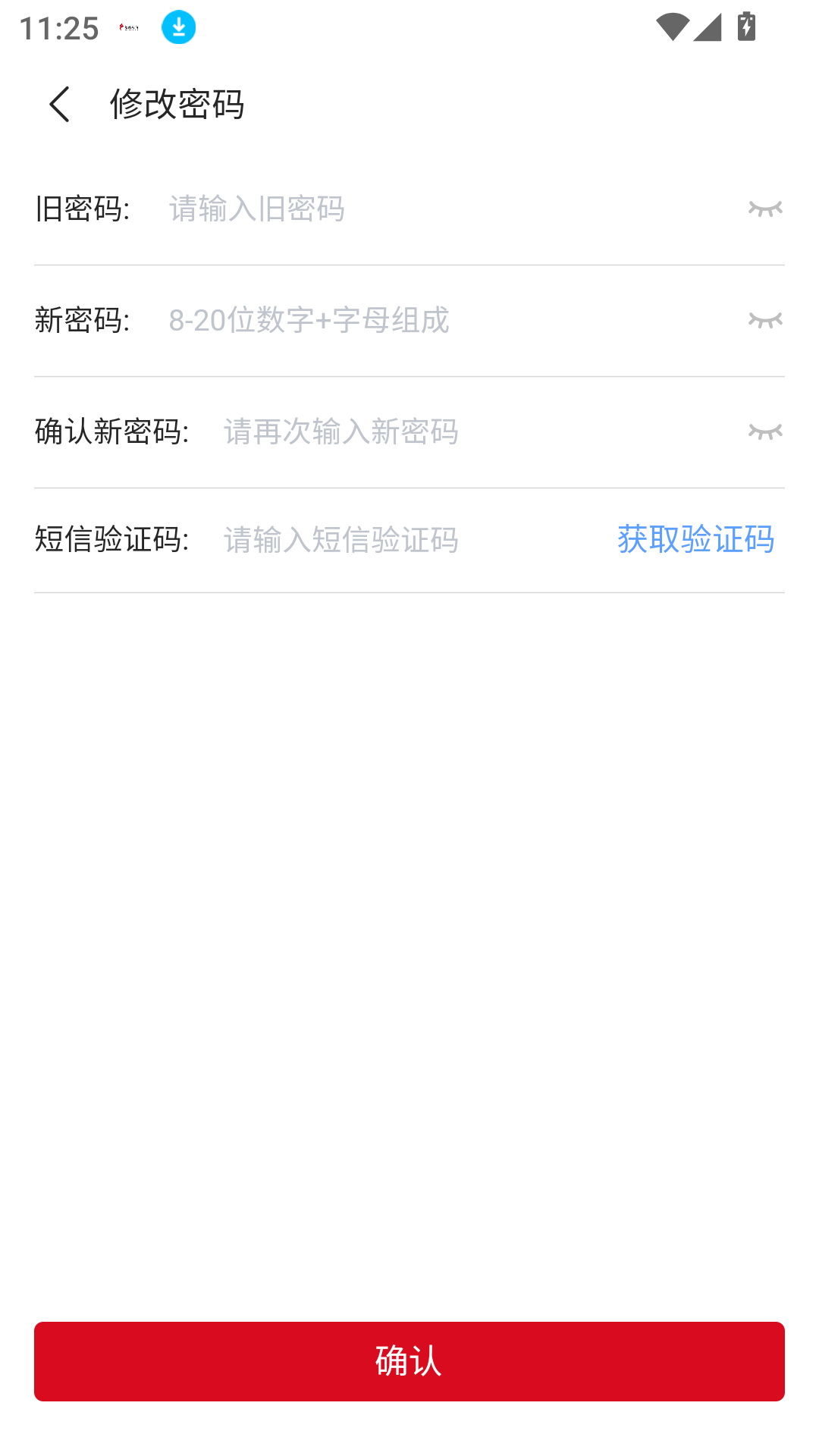Tap the small red notification icon in status bar
The width and height of the screenshot is (819, 1456).
pos(127,27)
